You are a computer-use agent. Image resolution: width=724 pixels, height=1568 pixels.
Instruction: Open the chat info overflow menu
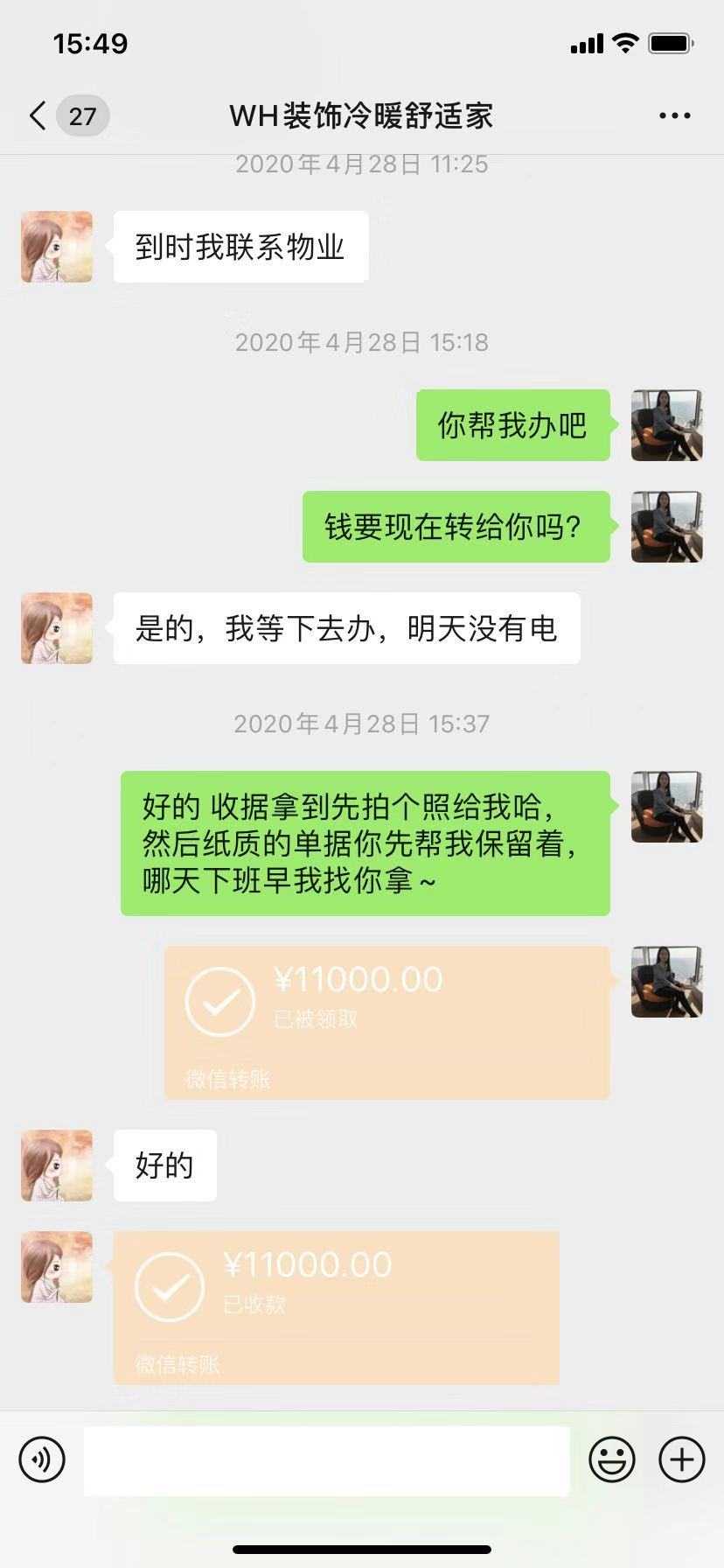(674, 115)
